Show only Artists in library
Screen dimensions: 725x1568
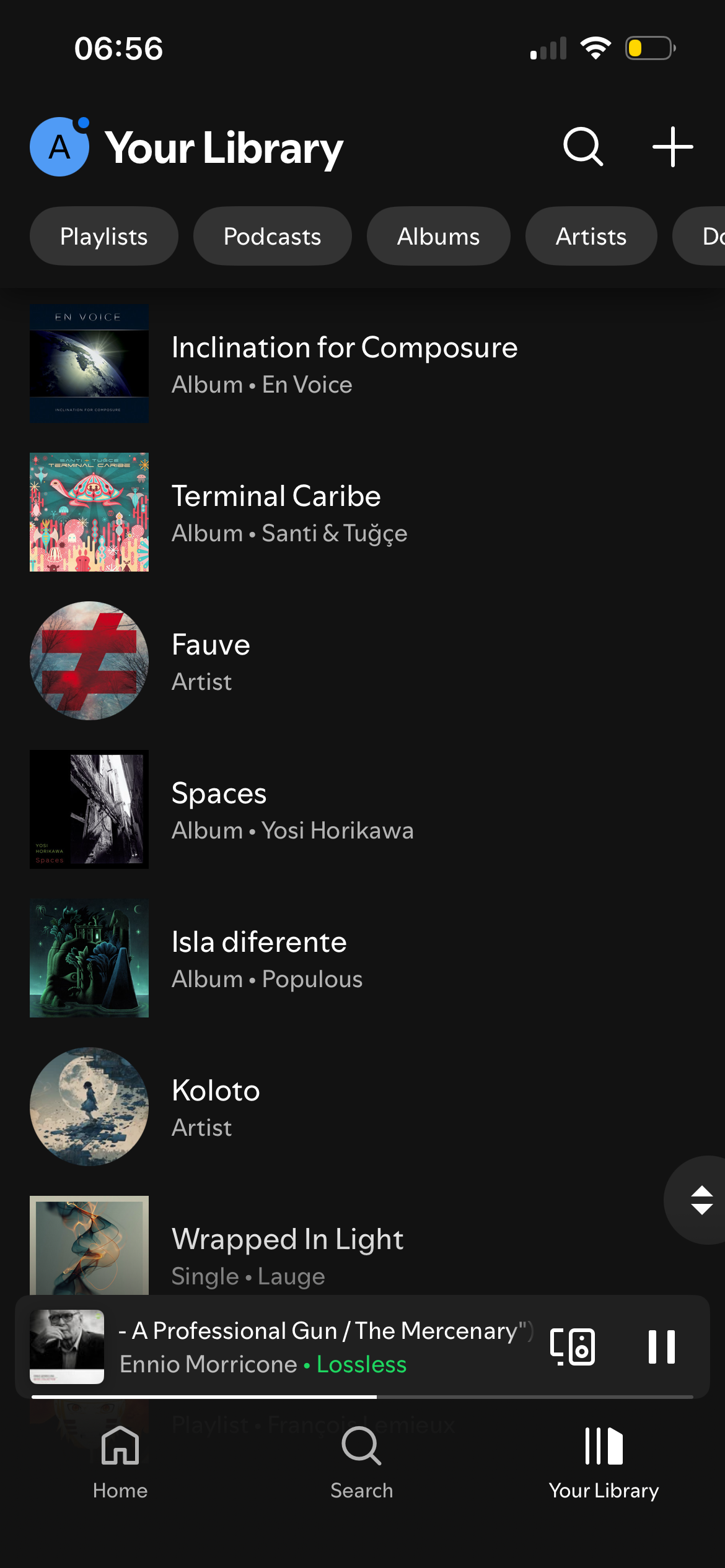coord(591,237)
